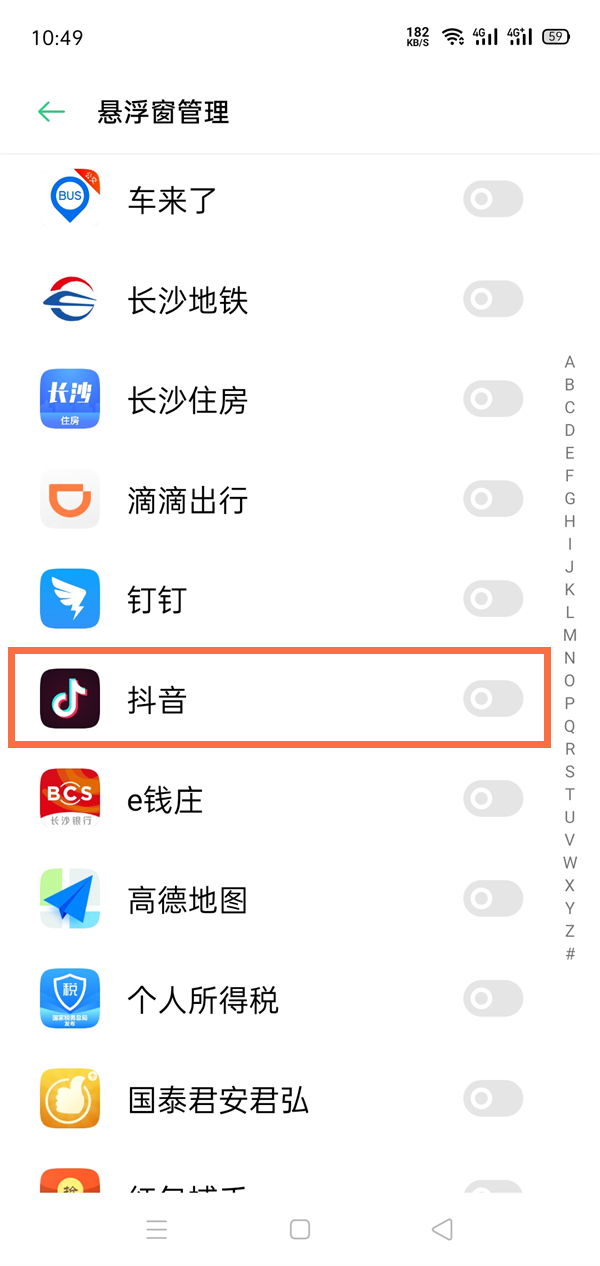Switch on 钉钉 floating window
The image size is (600, 1266).
(493, 600)
